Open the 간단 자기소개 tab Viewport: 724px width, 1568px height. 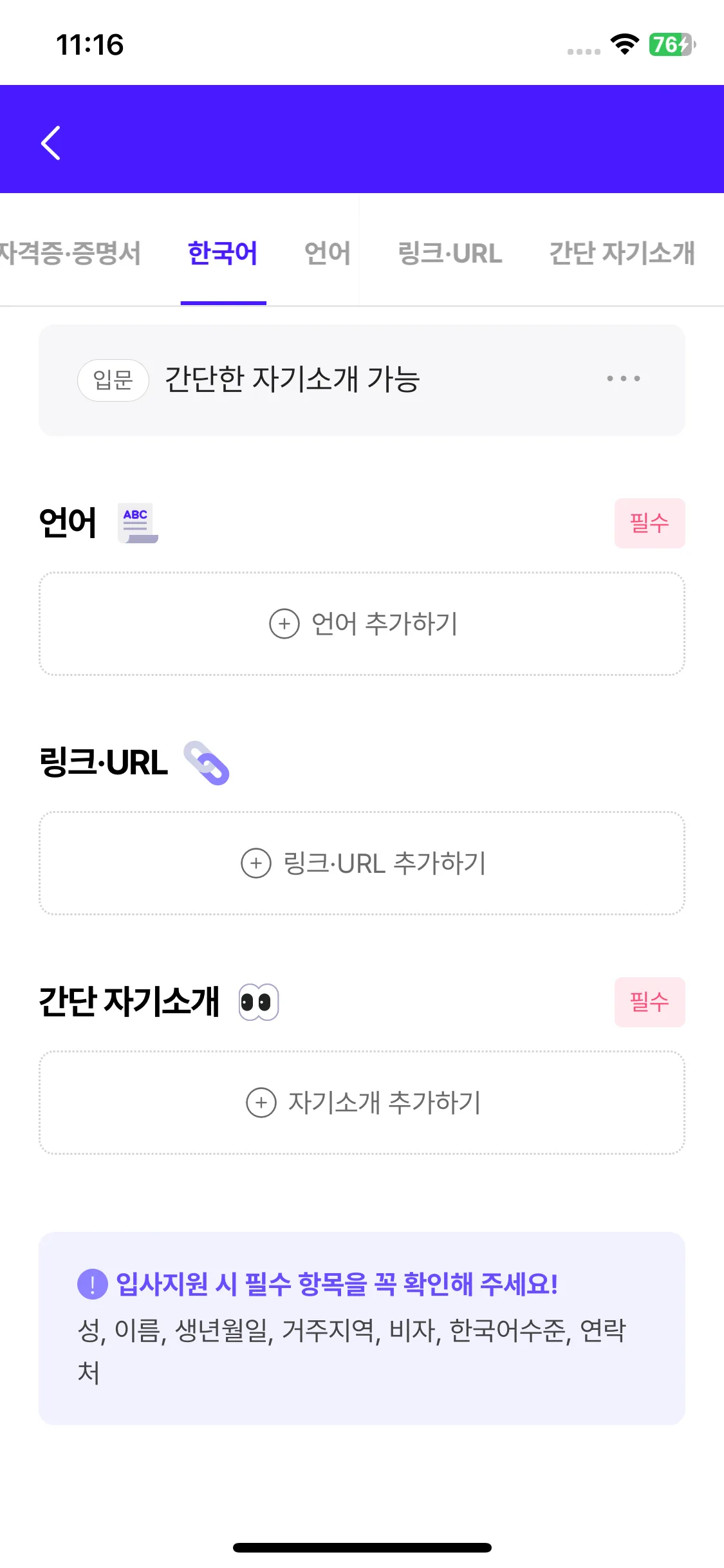pos(622,253)
